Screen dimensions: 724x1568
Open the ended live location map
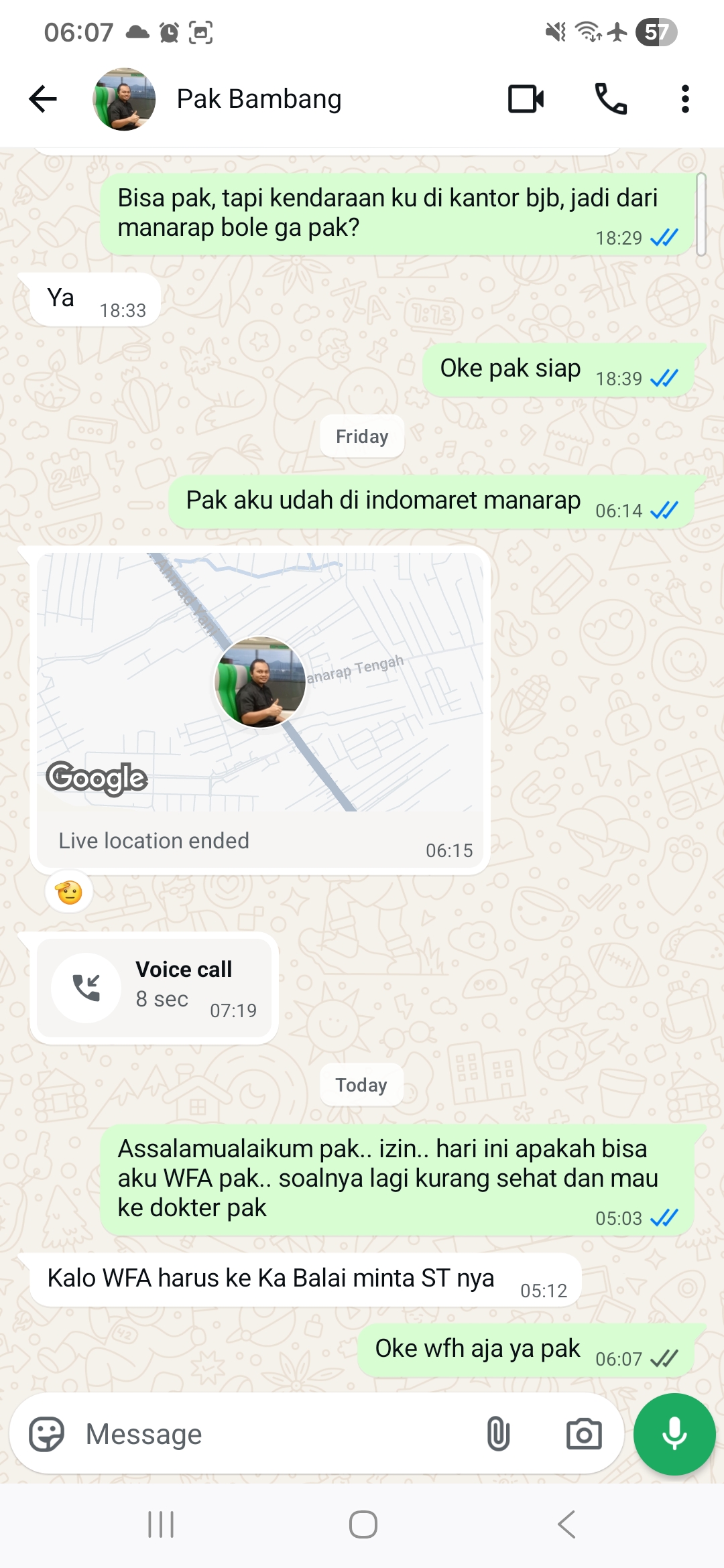[260, 682]
